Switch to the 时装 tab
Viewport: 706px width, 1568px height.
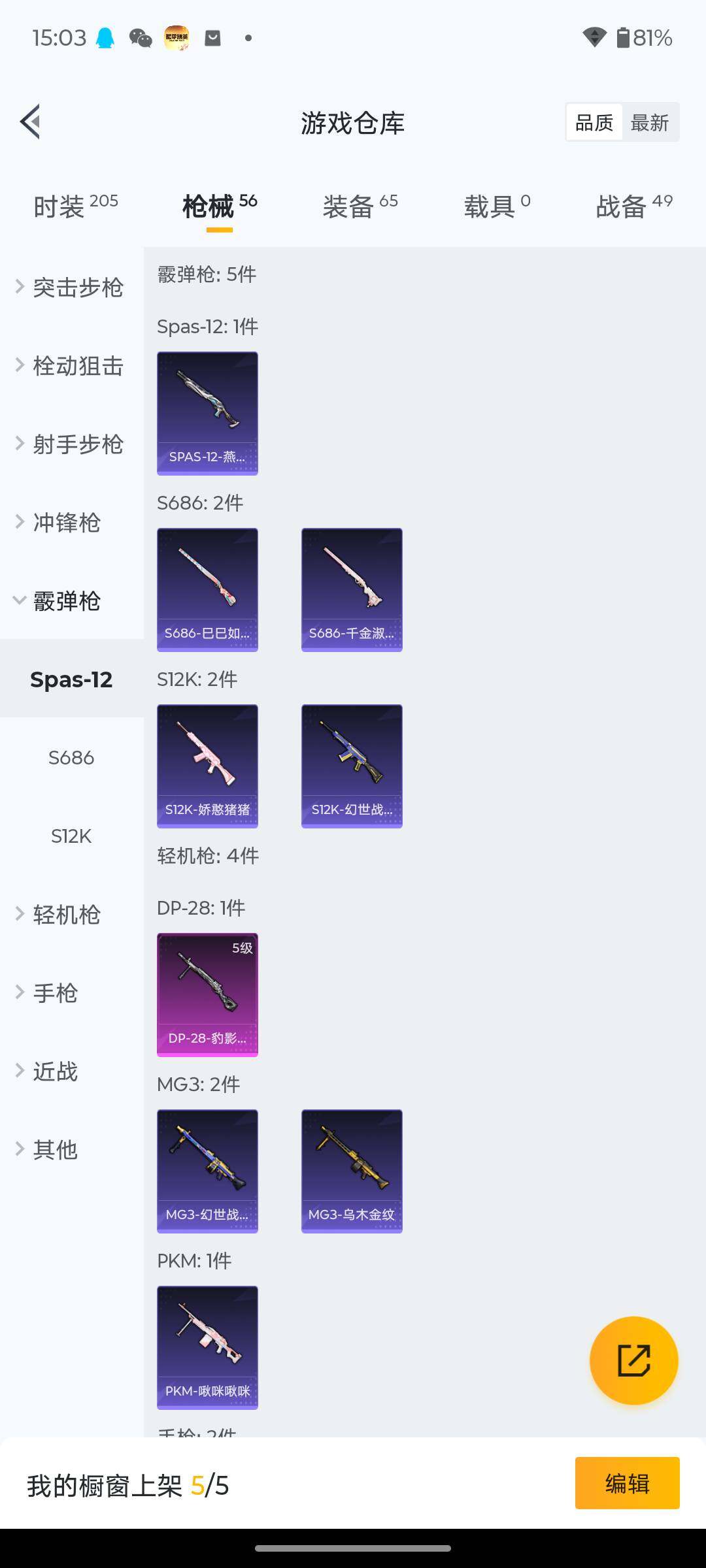click(75, 206)
